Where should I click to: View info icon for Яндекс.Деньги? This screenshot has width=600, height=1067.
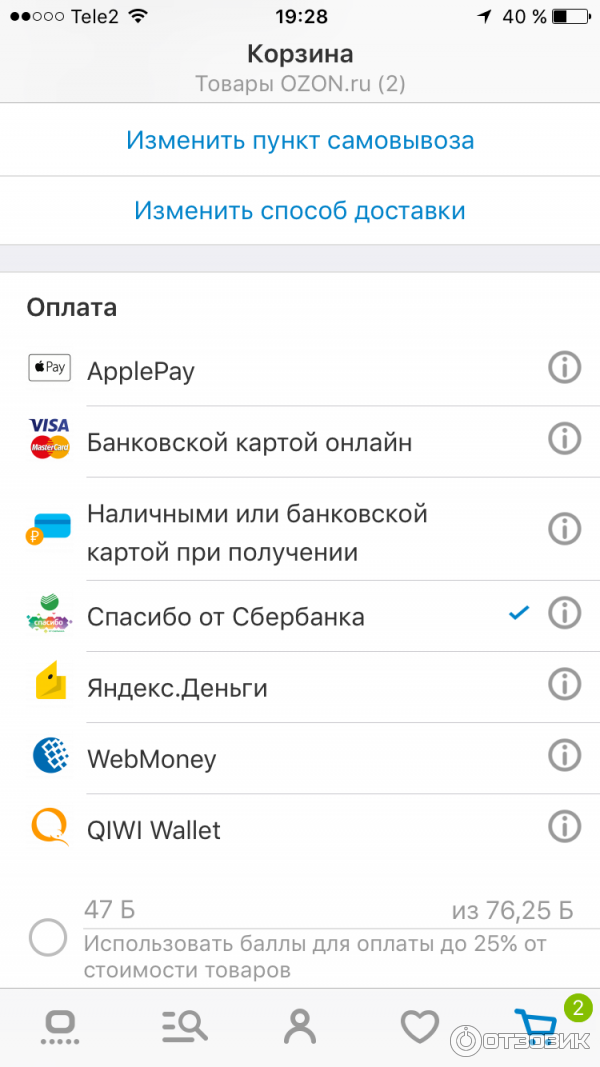click(565, 684)
